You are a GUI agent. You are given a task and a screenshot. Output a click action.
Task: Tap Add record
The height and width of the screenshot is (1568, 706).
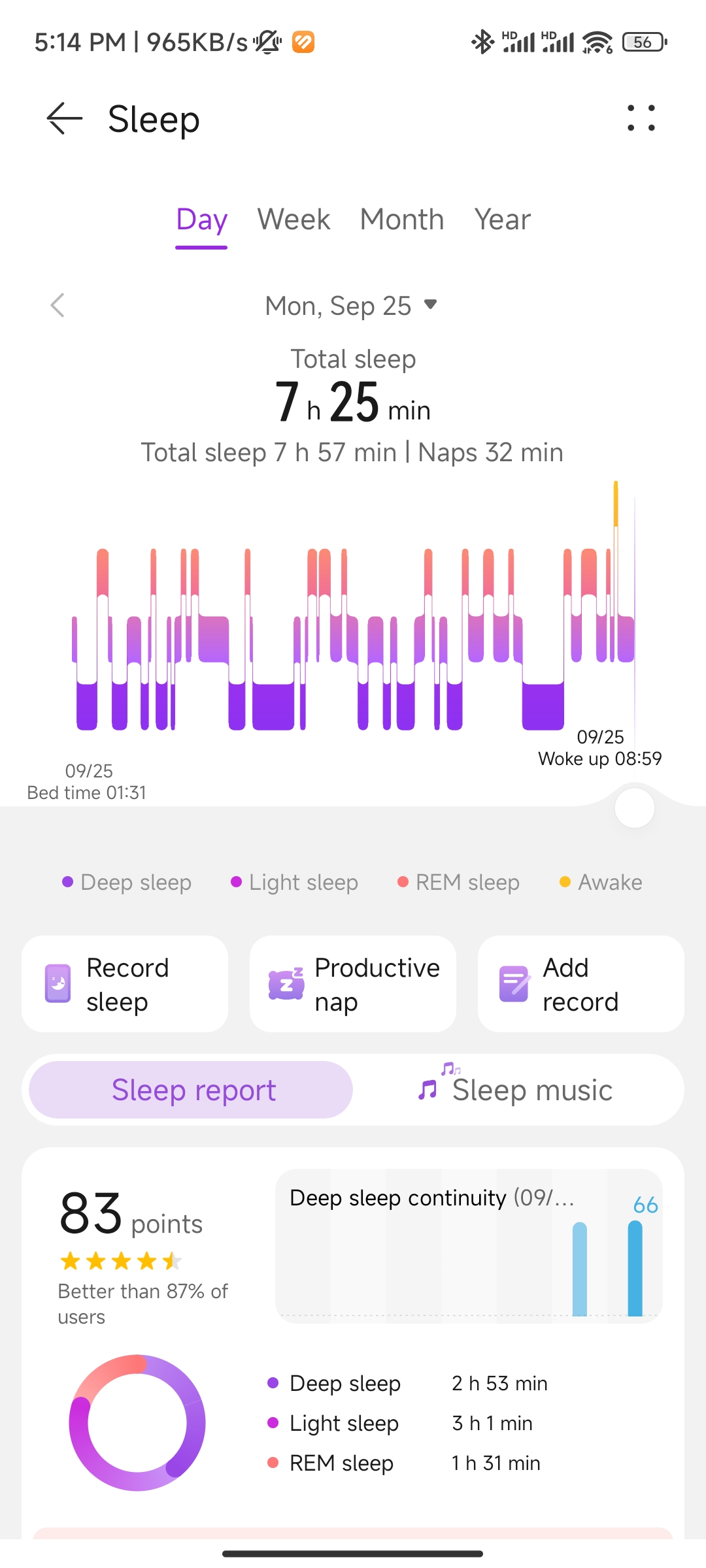[580, 984]
